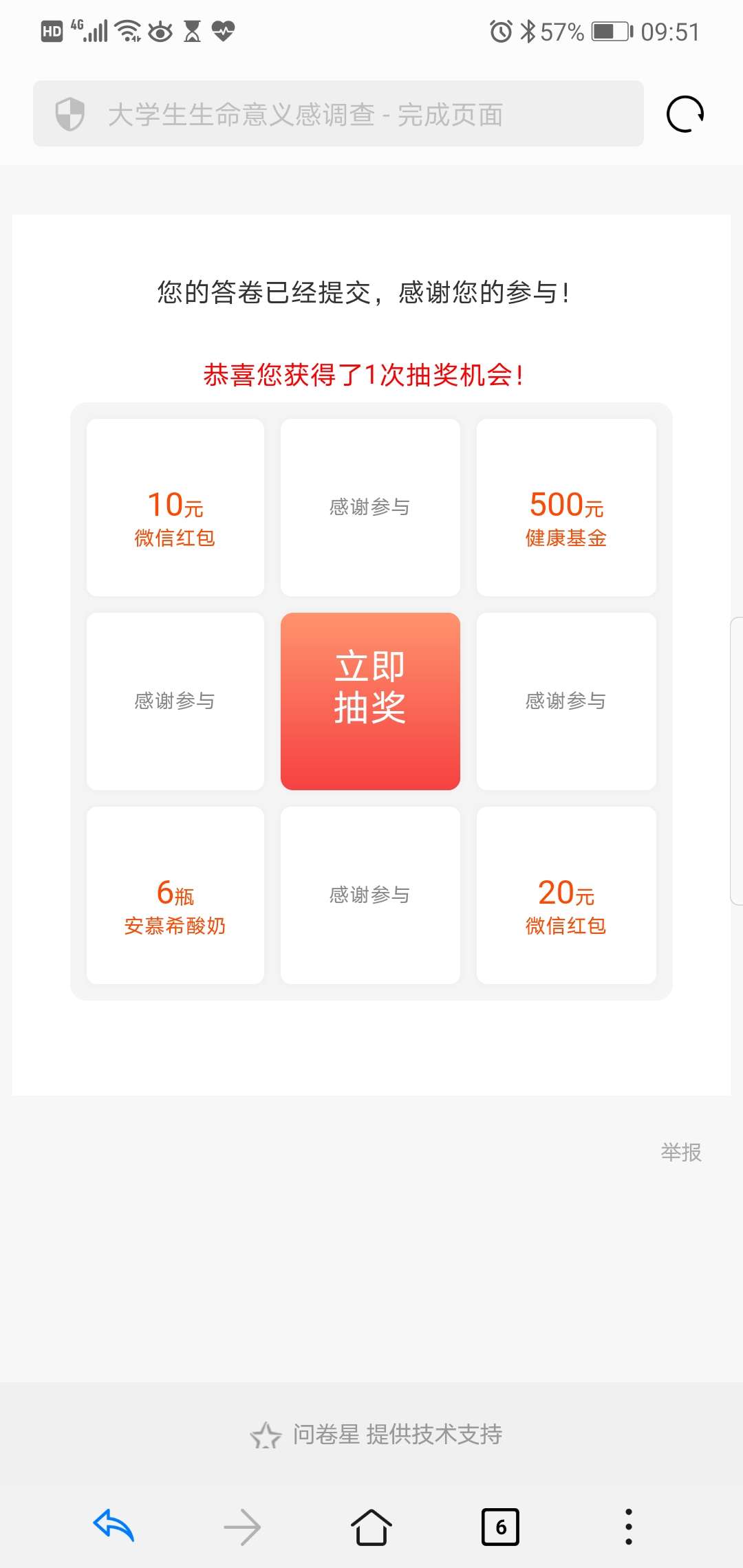This screenshot has width=743, height=1568.
Task: Tap the site security shield icon
Action: coord(70,114)
